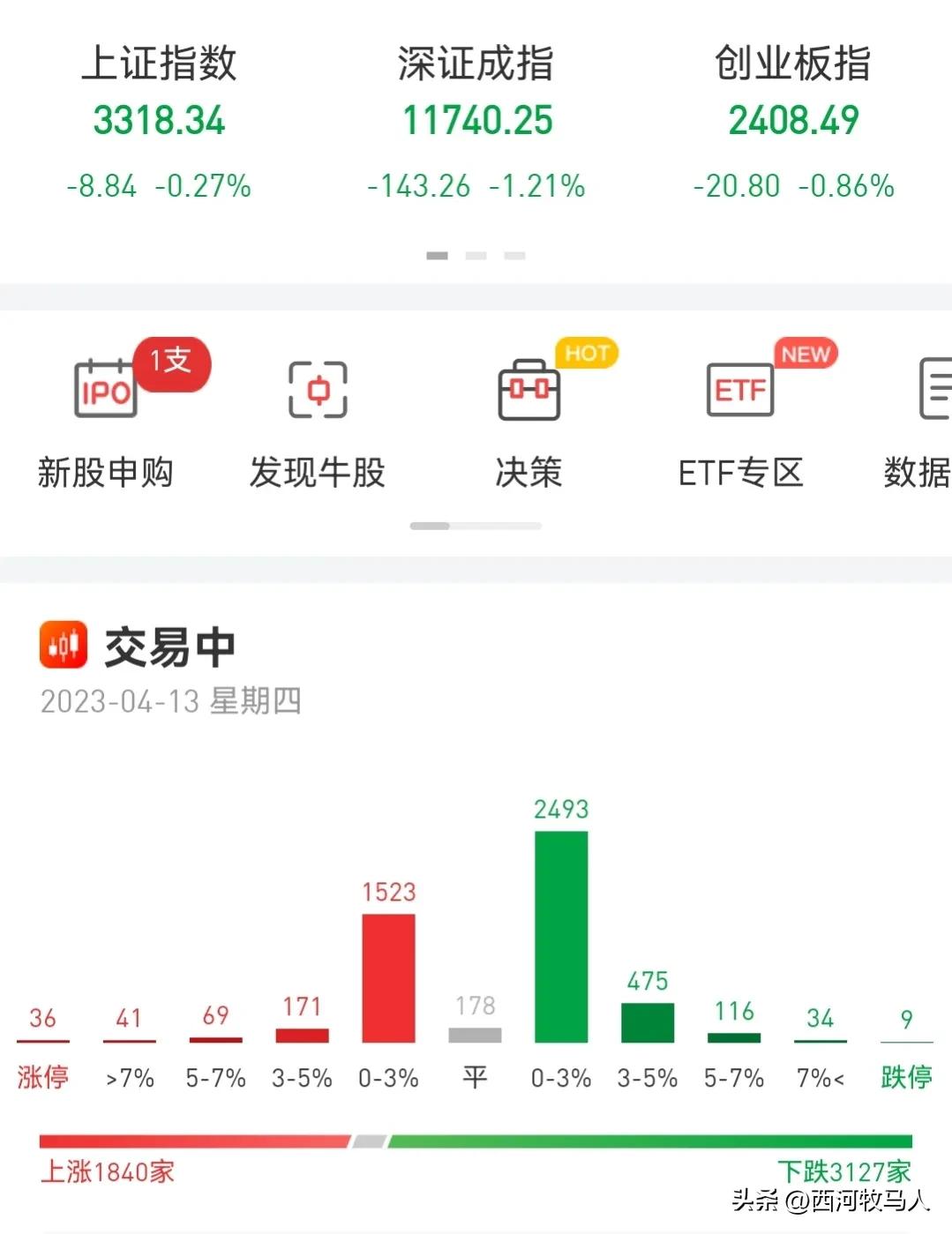The width and height of the screenshot is (952, 1234).
Task: Open the 创业板指 index card
Action: pos(793,122)
